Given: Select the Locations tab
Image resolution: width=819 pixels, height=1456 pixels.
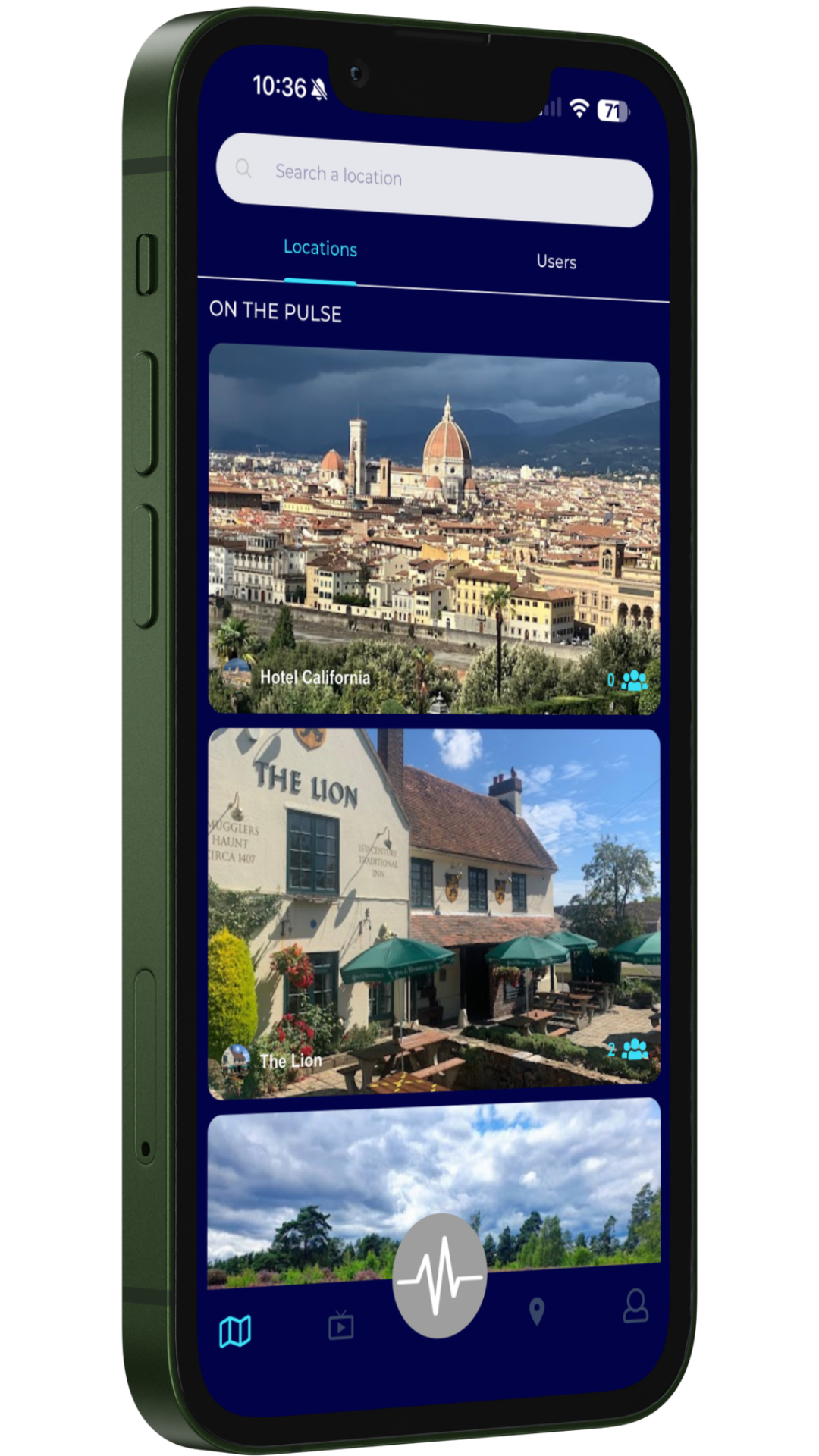Looking at the screenshot, I should [320, 249].
